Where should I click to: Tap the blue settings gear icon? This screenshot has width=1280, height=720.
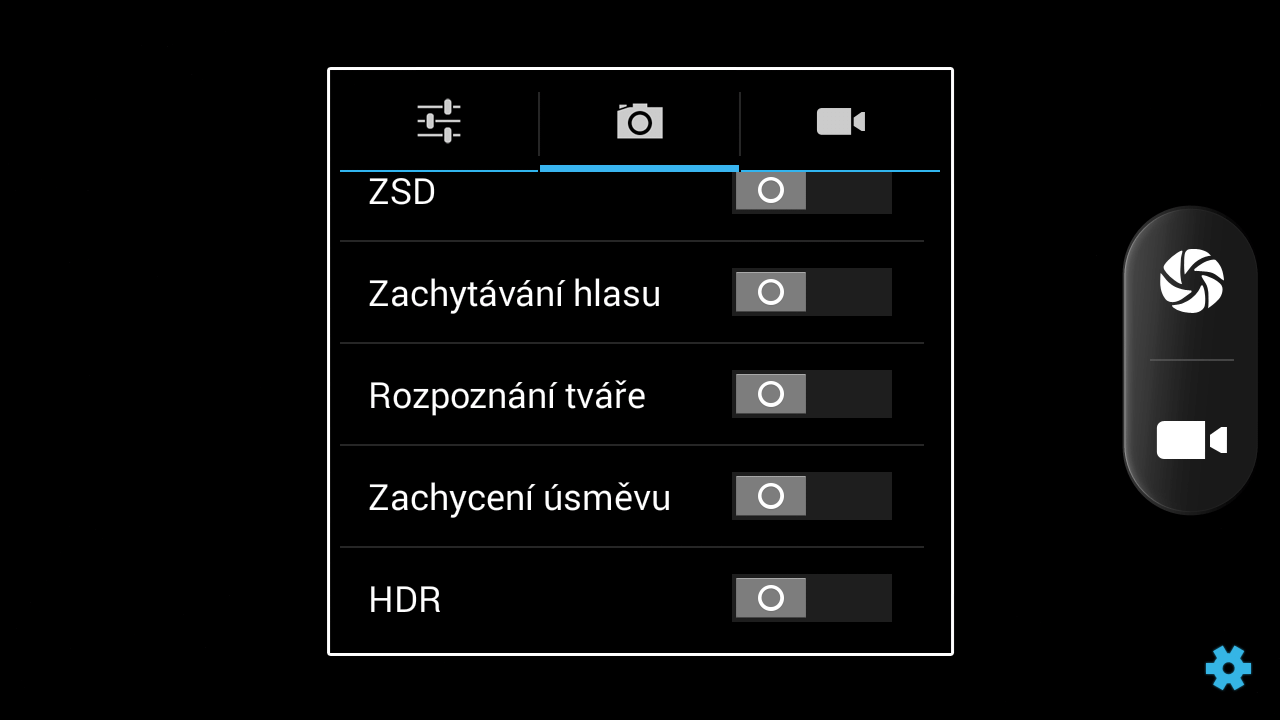pyautogui.click(x=1228, y=668)
